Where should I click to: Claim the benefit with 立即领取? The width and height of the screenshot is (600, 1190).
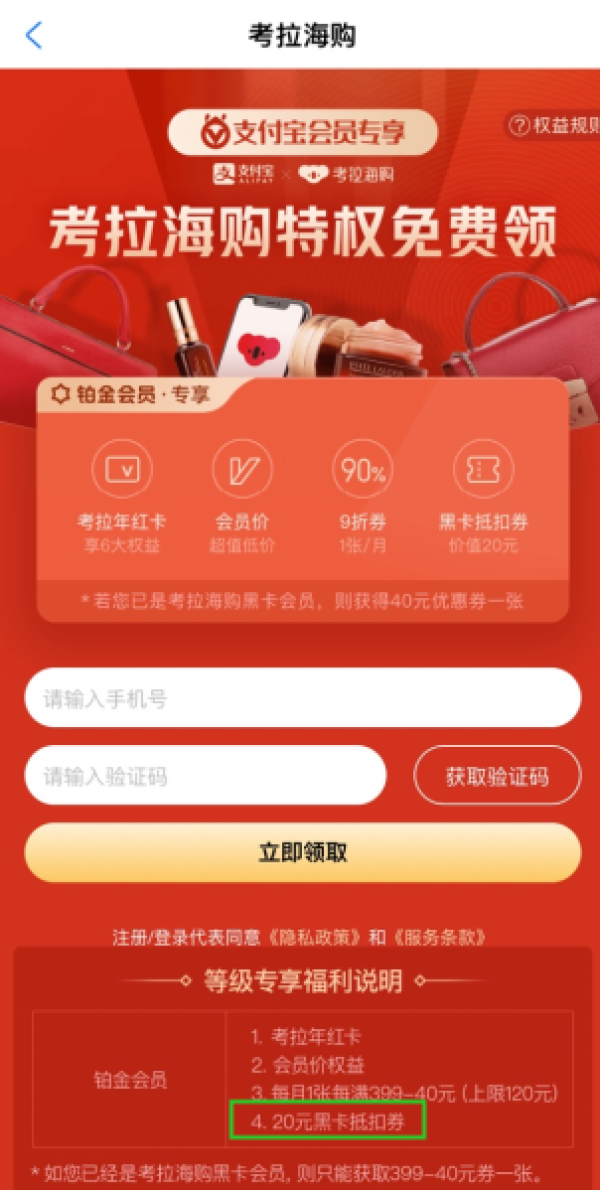tap(302, 853)
